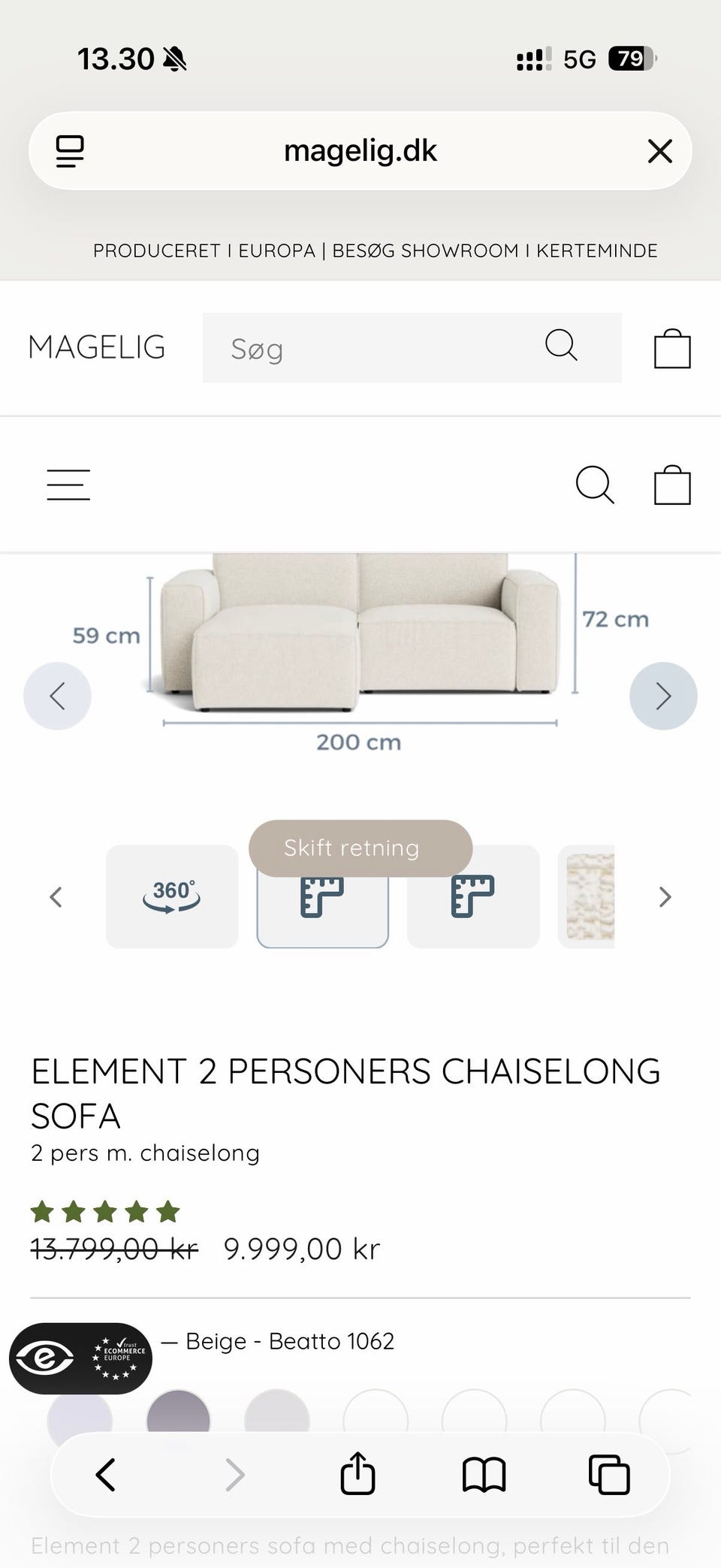The height and width of the screenshot is (1568, 721).
Task: Show previous product image with left arrow
Action: 57,696
